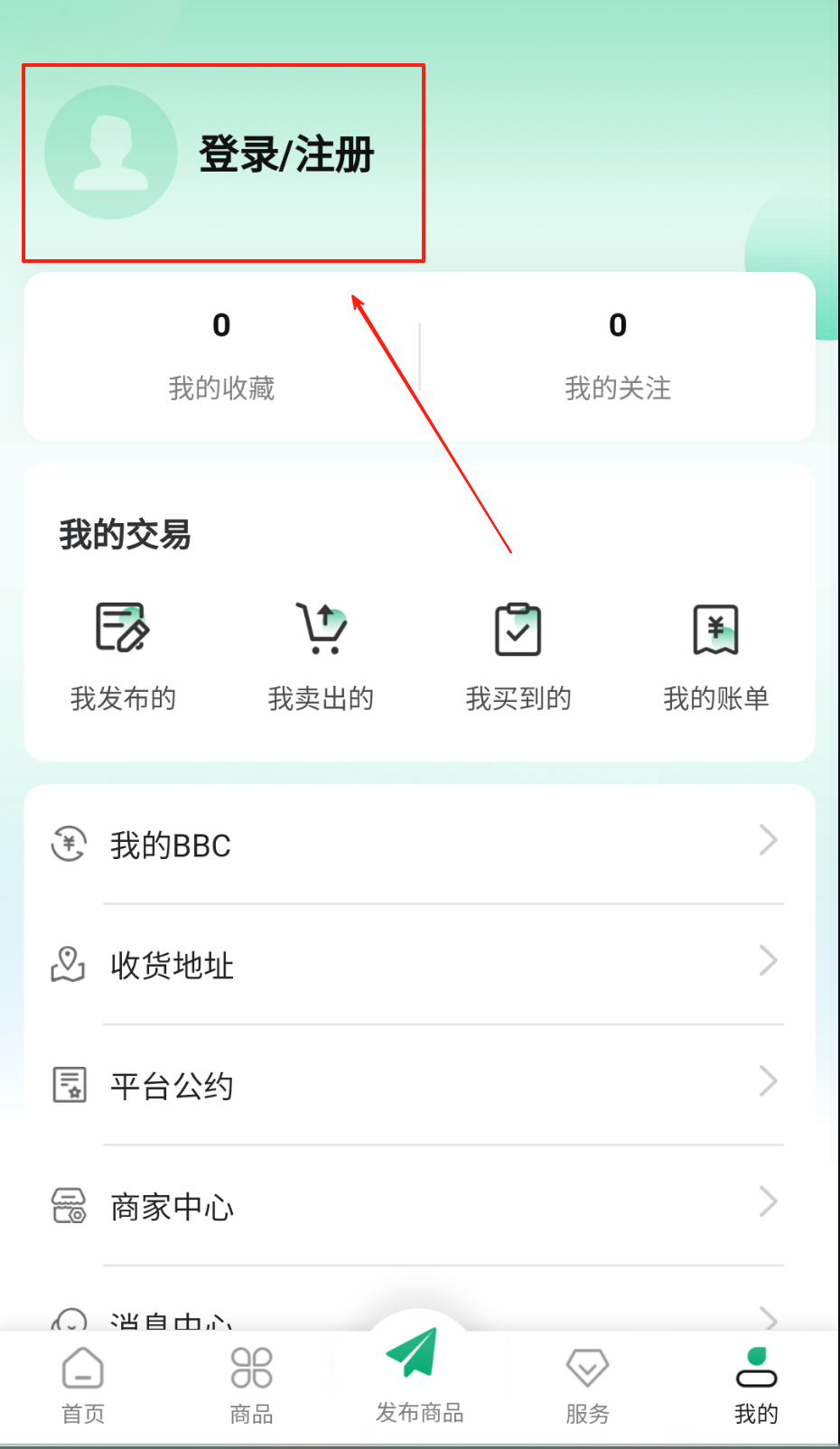840x1449 pixels.
Task: View 我买到的 purchases
Action: point(518,657)
